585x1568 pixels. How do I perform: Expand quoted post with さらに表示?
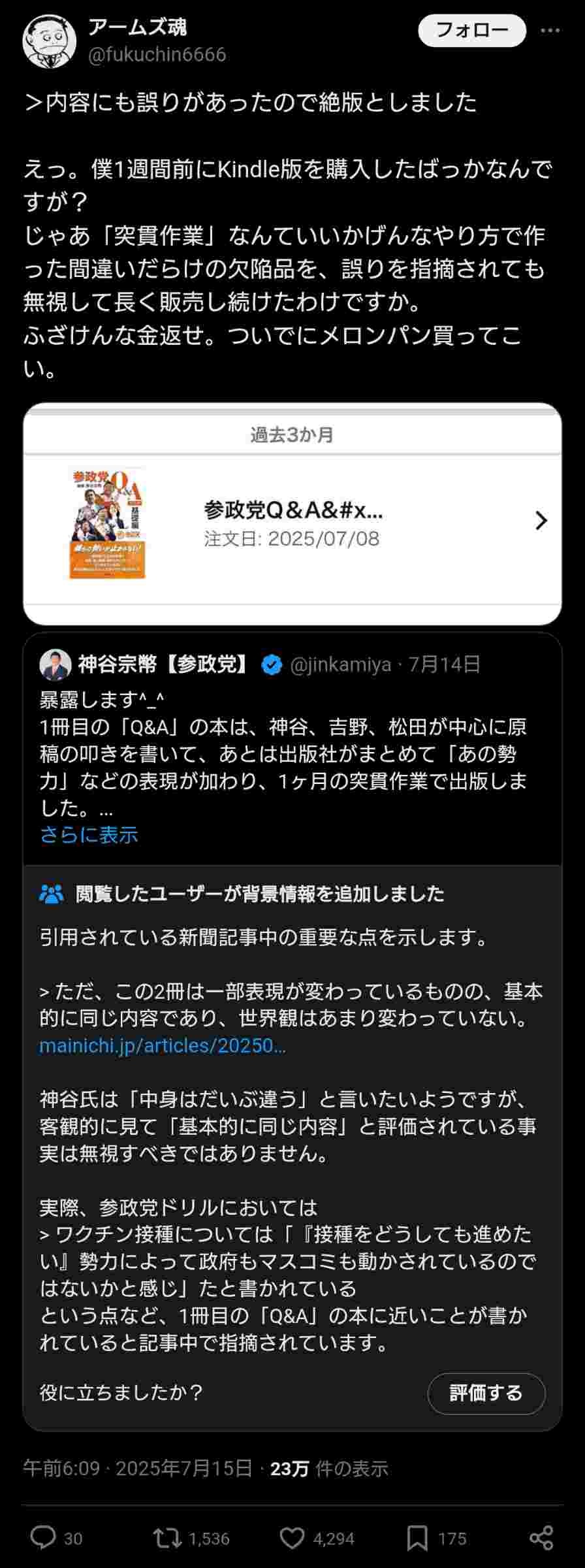tap(89, 835)
